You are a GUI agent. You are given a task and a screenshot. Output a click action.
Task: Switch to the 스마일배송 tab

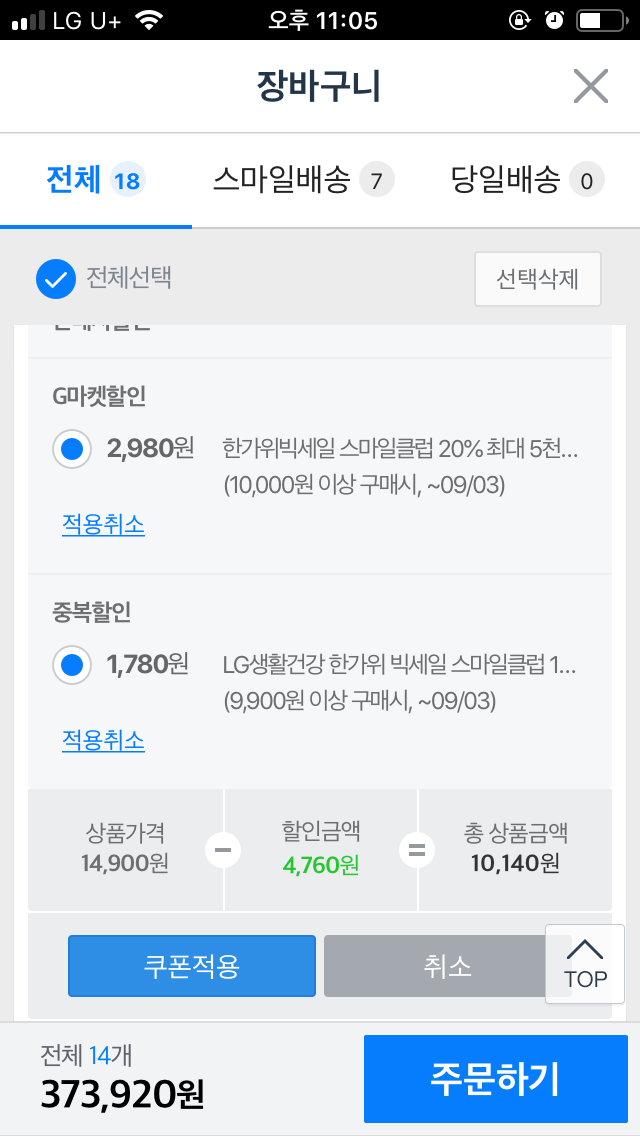pyautogui.click(x=302, y=181)
